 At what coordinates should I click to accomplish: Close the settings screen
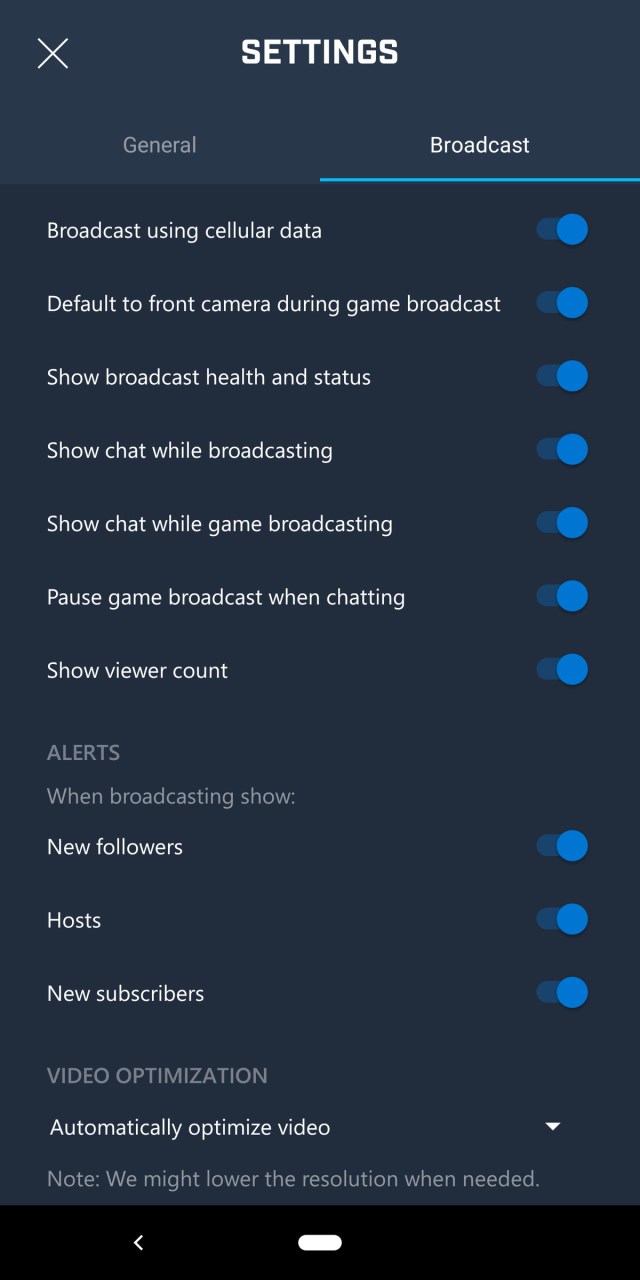[x=53, y=53]
